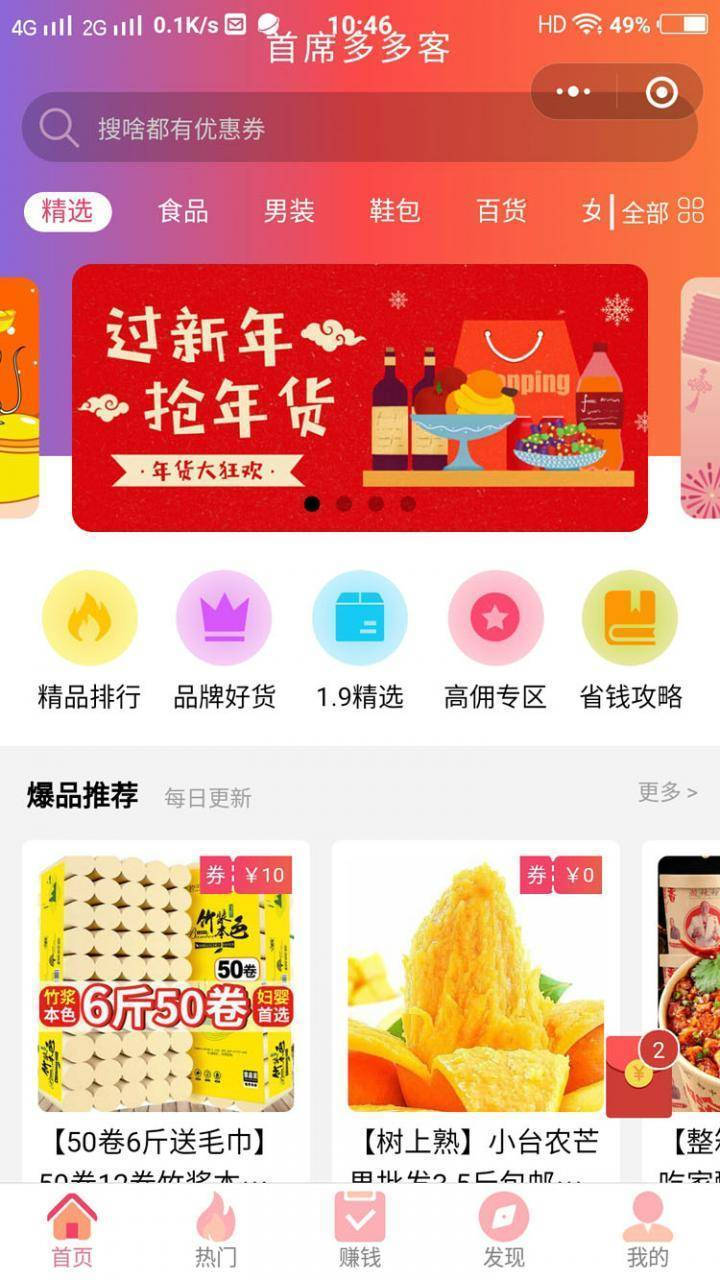View more 爆品推荐 via 更多

(x=667, y=792)
